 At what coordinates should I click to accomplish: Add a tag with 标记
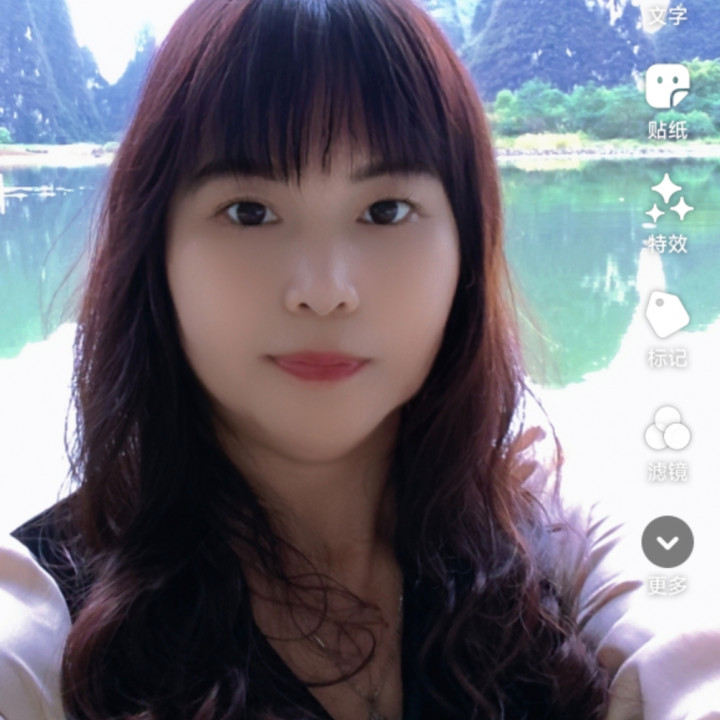click(667, 329)
